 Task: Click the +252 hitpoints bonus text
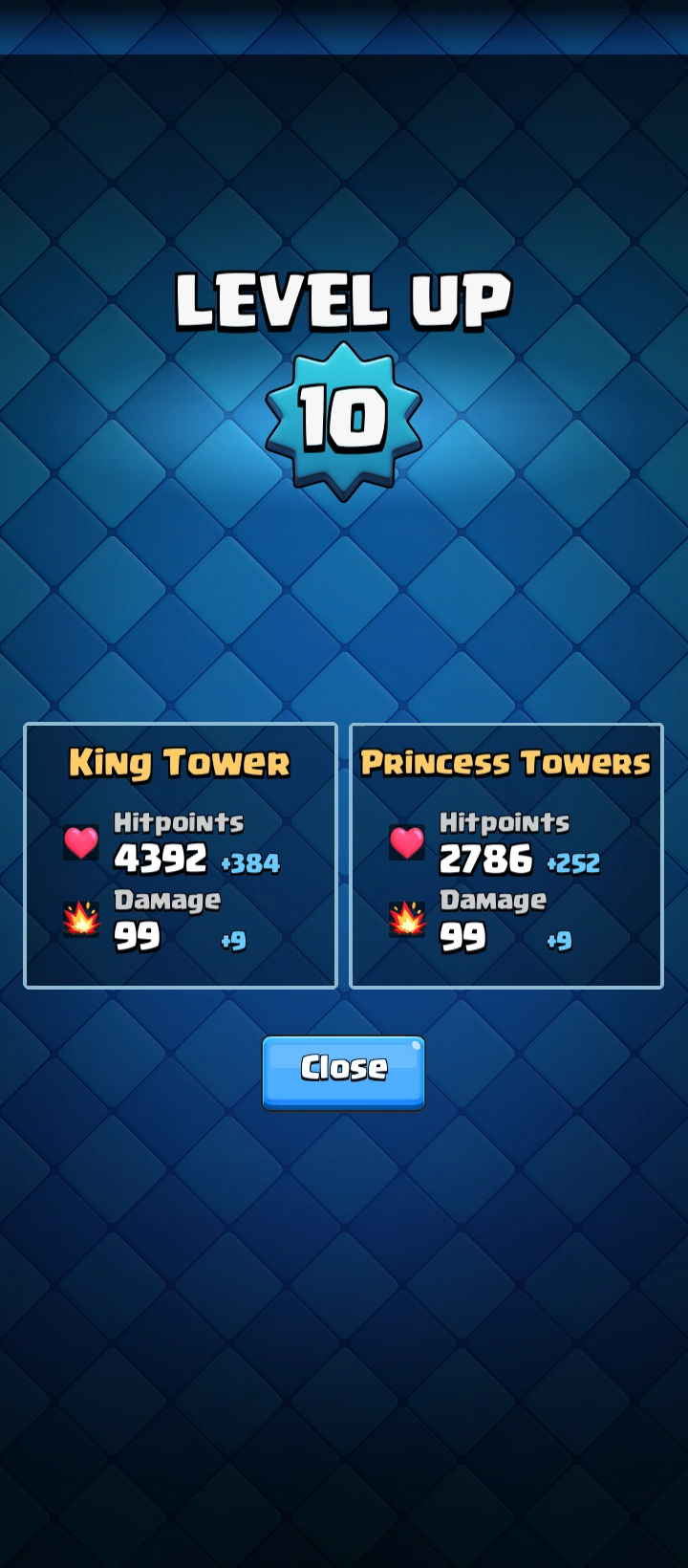point(573,863)
